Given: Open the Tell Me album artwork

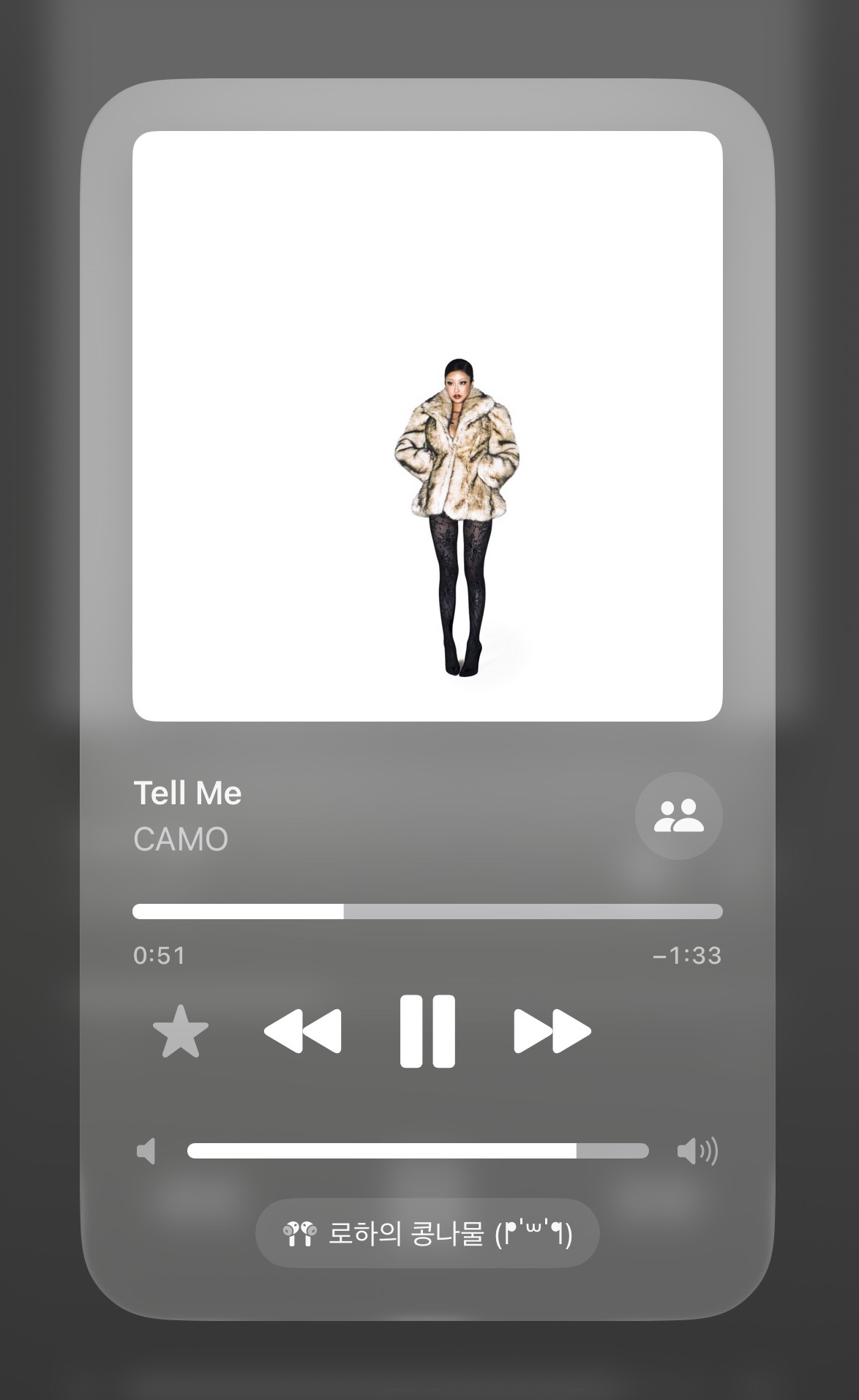Looking at the screenshot, I should click(427, 426).
